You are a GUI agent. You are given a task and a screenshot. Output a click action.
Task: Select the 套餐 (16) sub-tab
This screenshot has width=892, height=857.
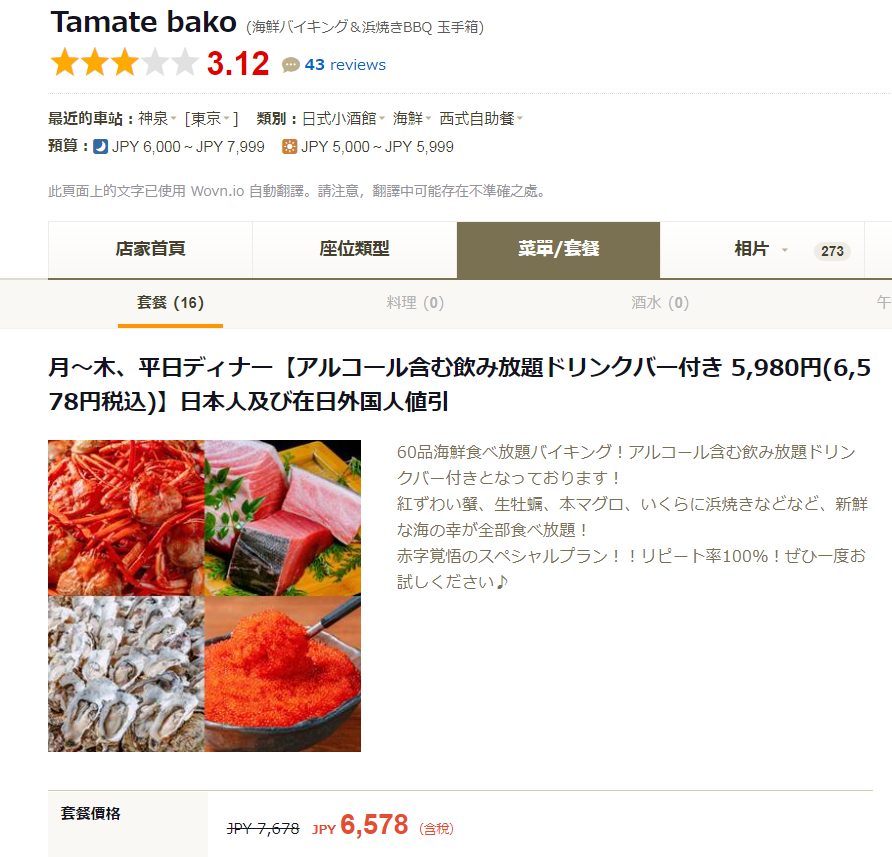click(170, 303)
